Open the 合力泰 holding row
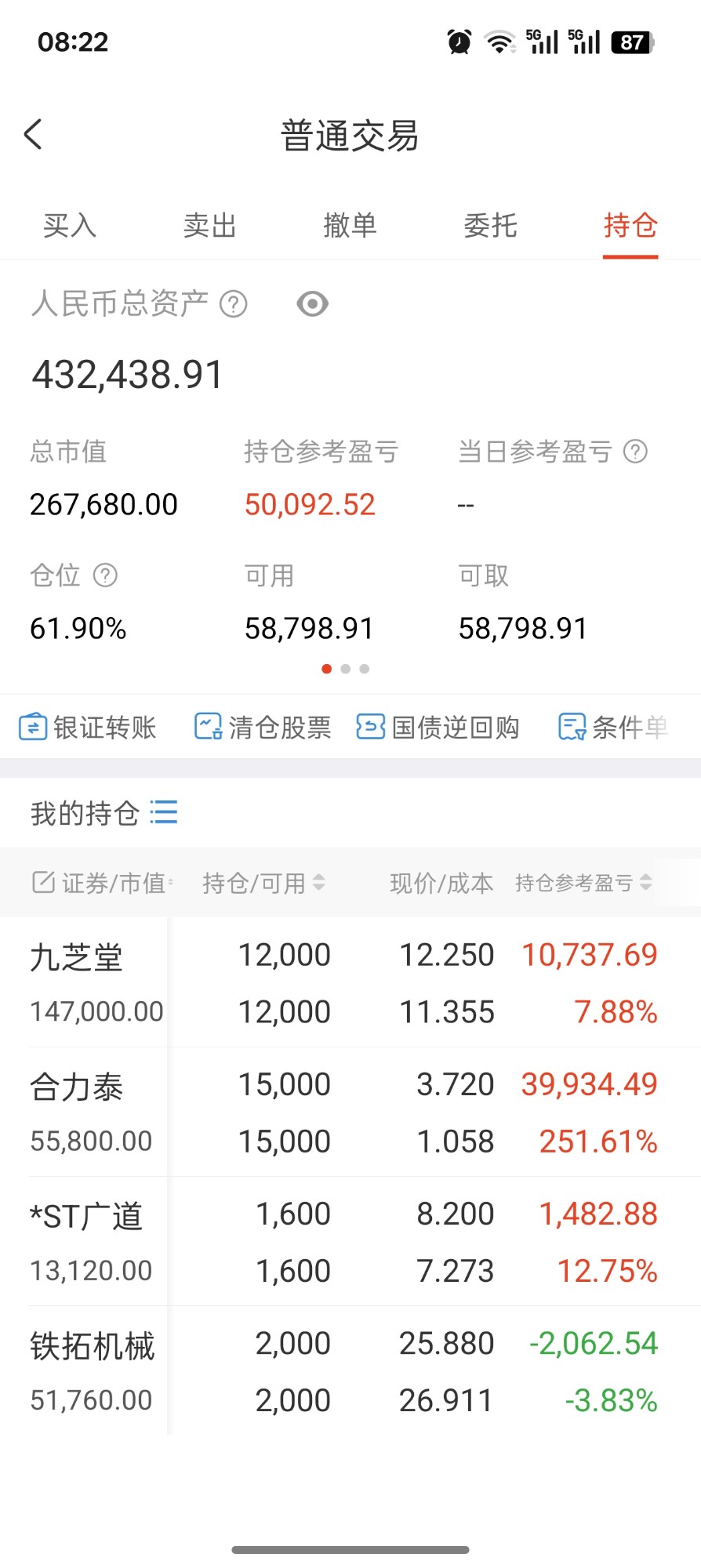The height and width of the screenshot is (1568, 701). click(x=350, y=1112)
